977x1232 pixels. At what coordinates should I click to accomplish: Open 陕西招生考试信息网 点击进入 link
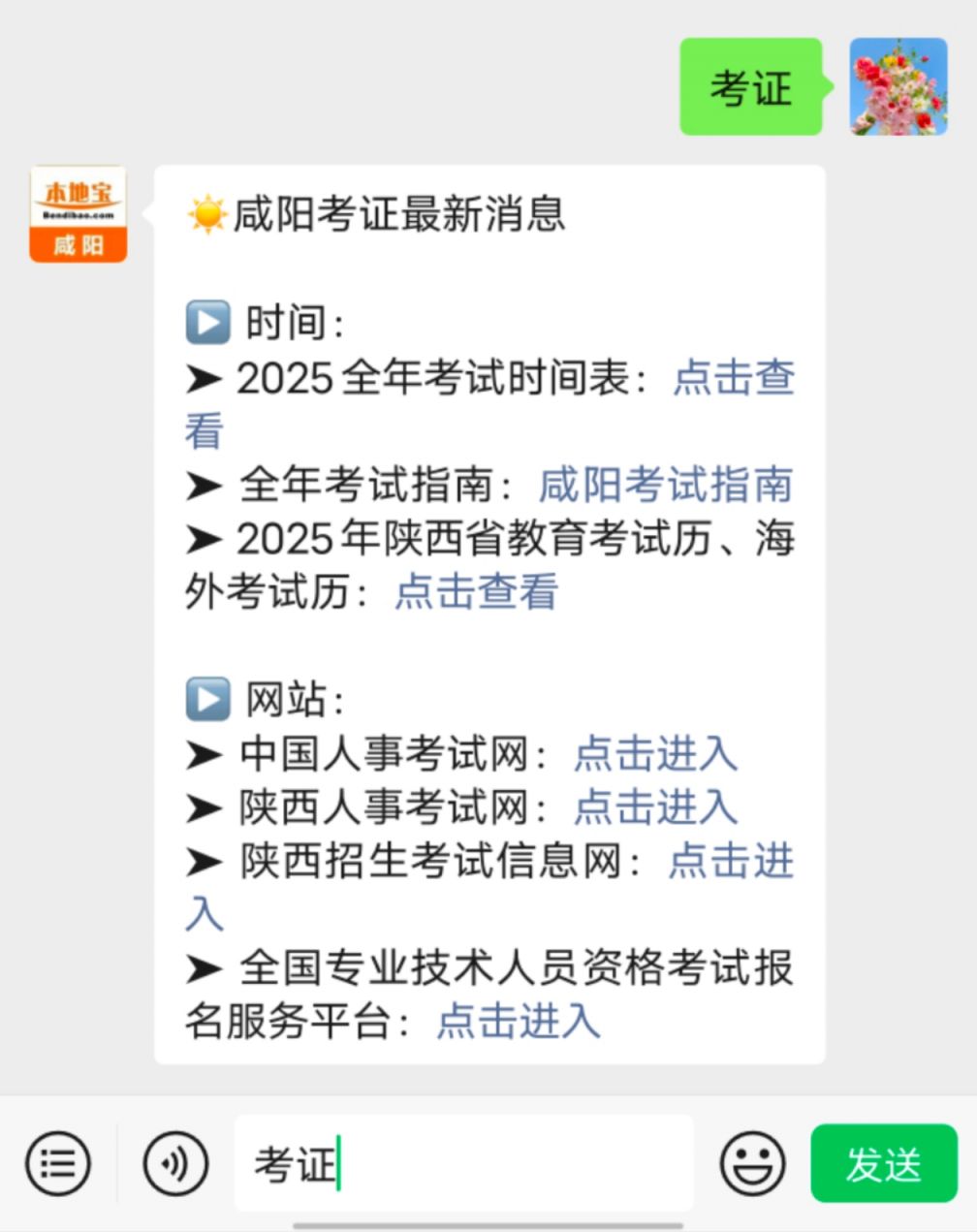(731, 861)
